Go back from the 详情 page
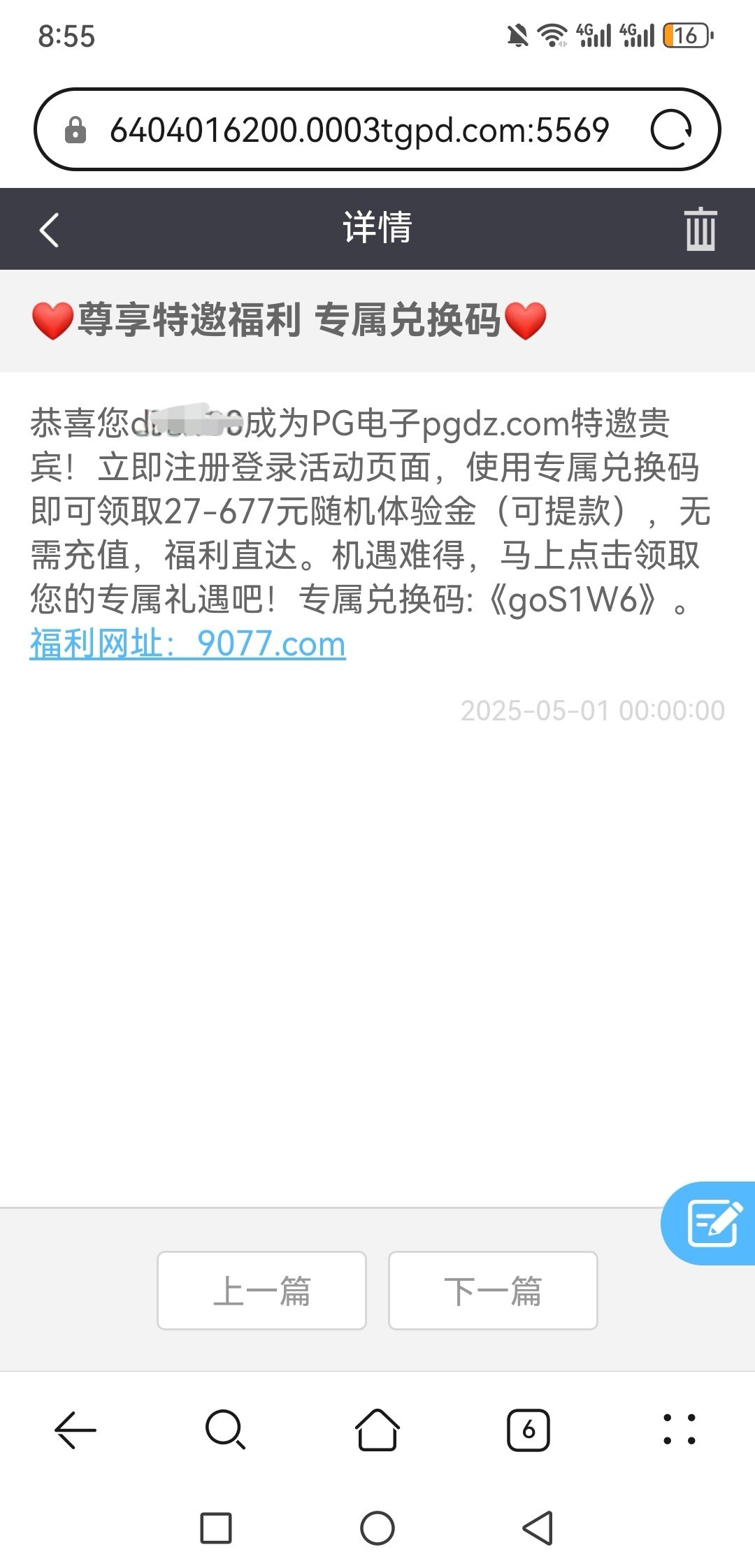Screen dimensions: 755x1568 (49, 230)
